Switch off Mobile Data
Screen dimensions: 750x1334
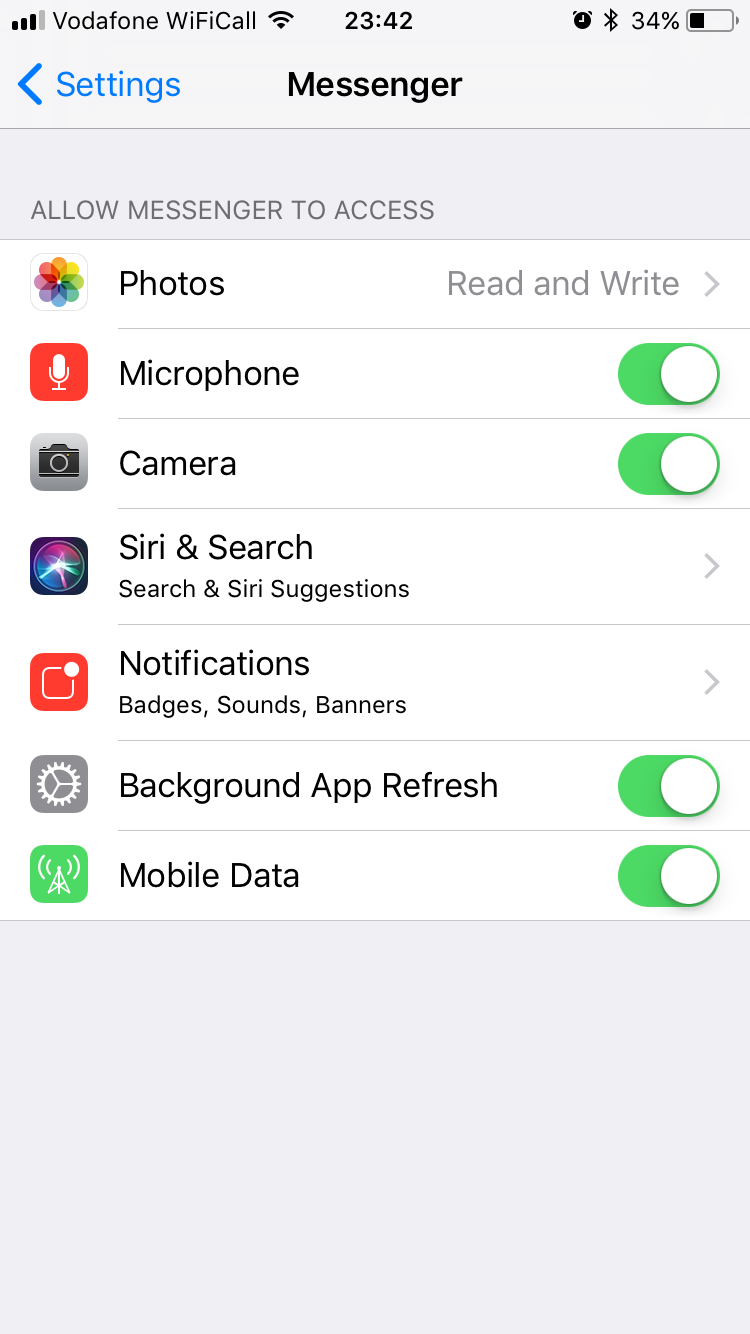[668, 876]
